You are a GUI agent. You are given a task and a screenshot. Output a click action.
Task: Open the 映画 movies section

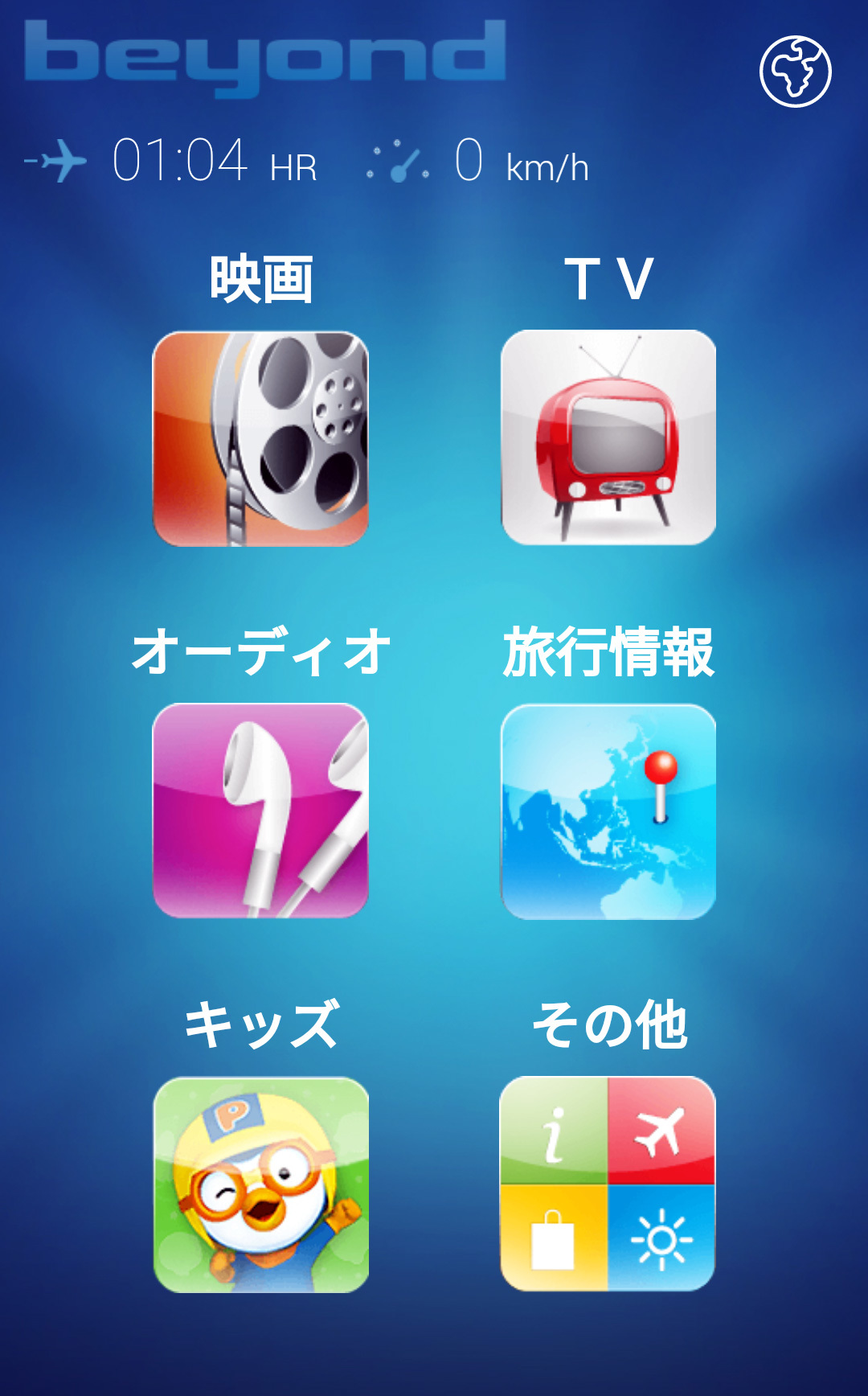coord(260,438)
